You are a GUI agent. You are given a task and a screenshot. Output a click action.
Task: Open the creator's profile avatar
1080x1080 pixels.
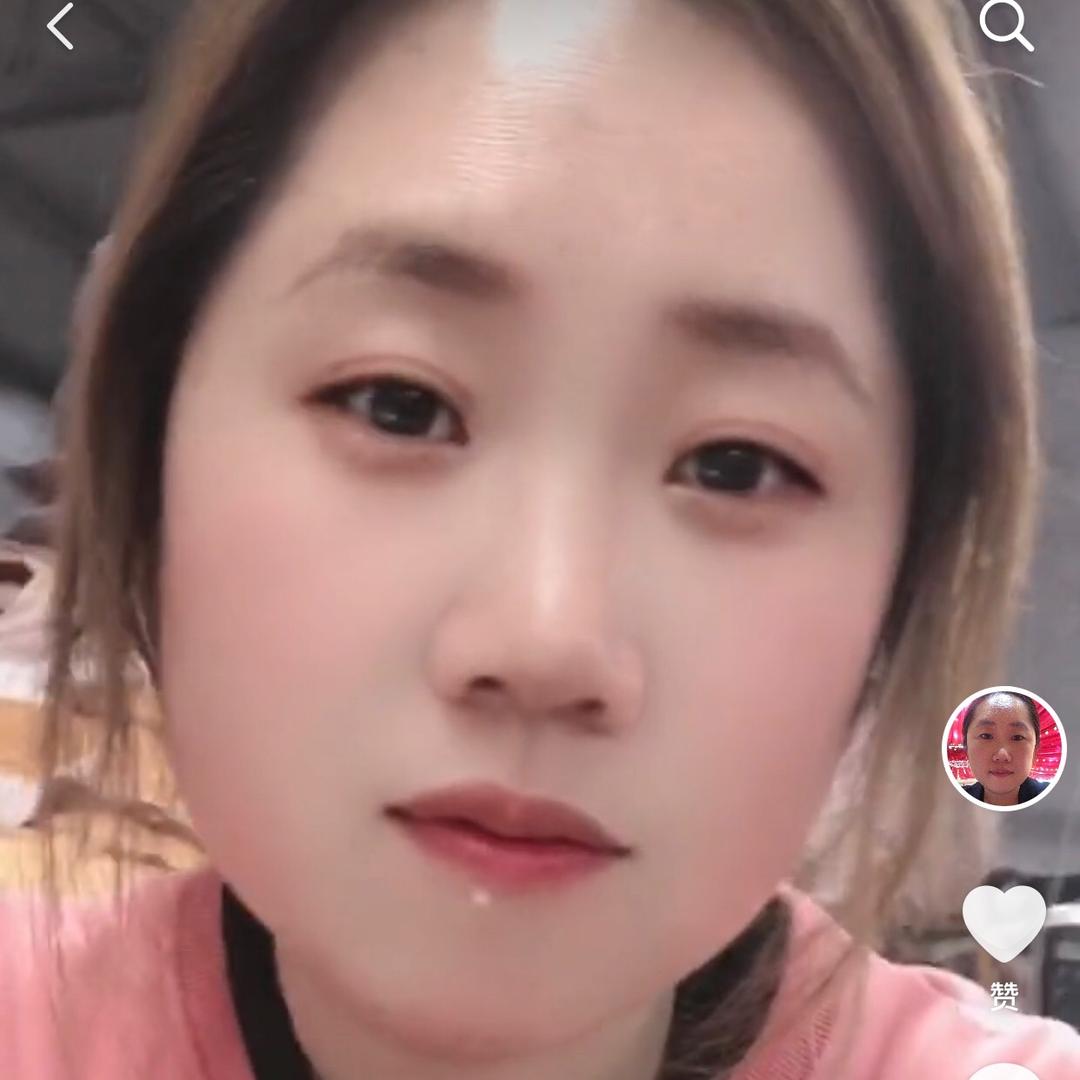click(x=1004, y=748)
